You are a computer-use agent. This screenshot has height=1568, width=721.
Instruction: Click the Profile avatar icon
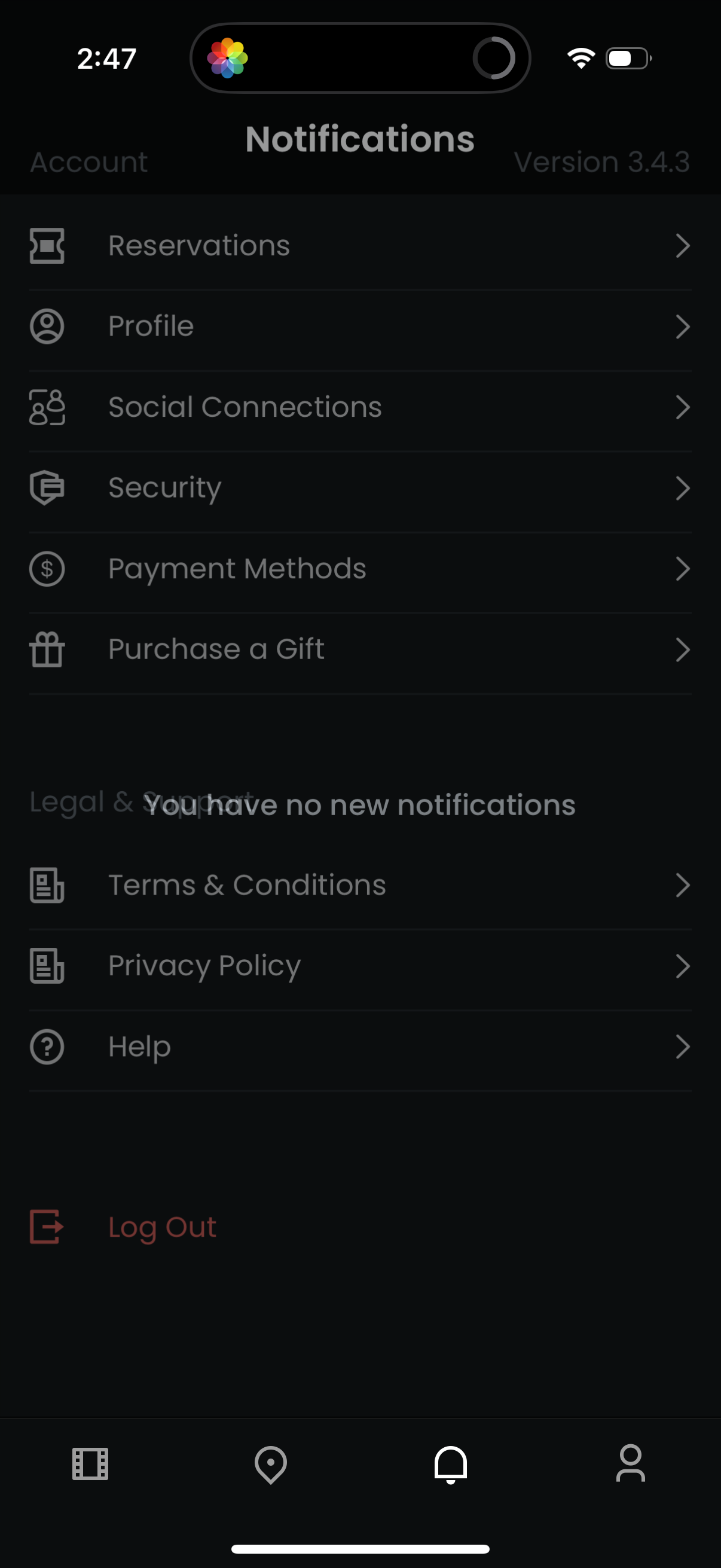coord(47,327)
